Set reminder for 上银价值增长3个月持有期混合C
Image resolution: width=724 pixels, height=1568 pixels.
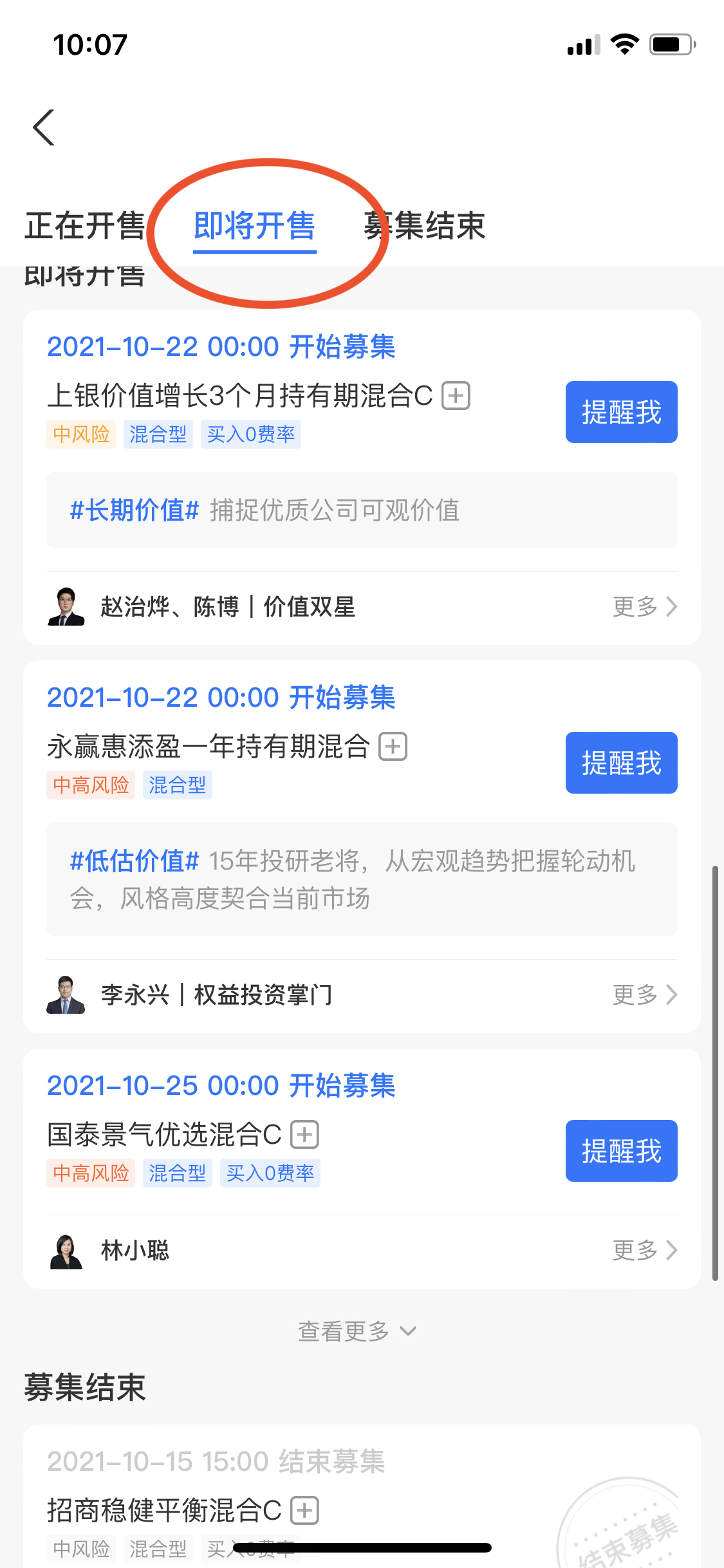(x=621, y=412)
